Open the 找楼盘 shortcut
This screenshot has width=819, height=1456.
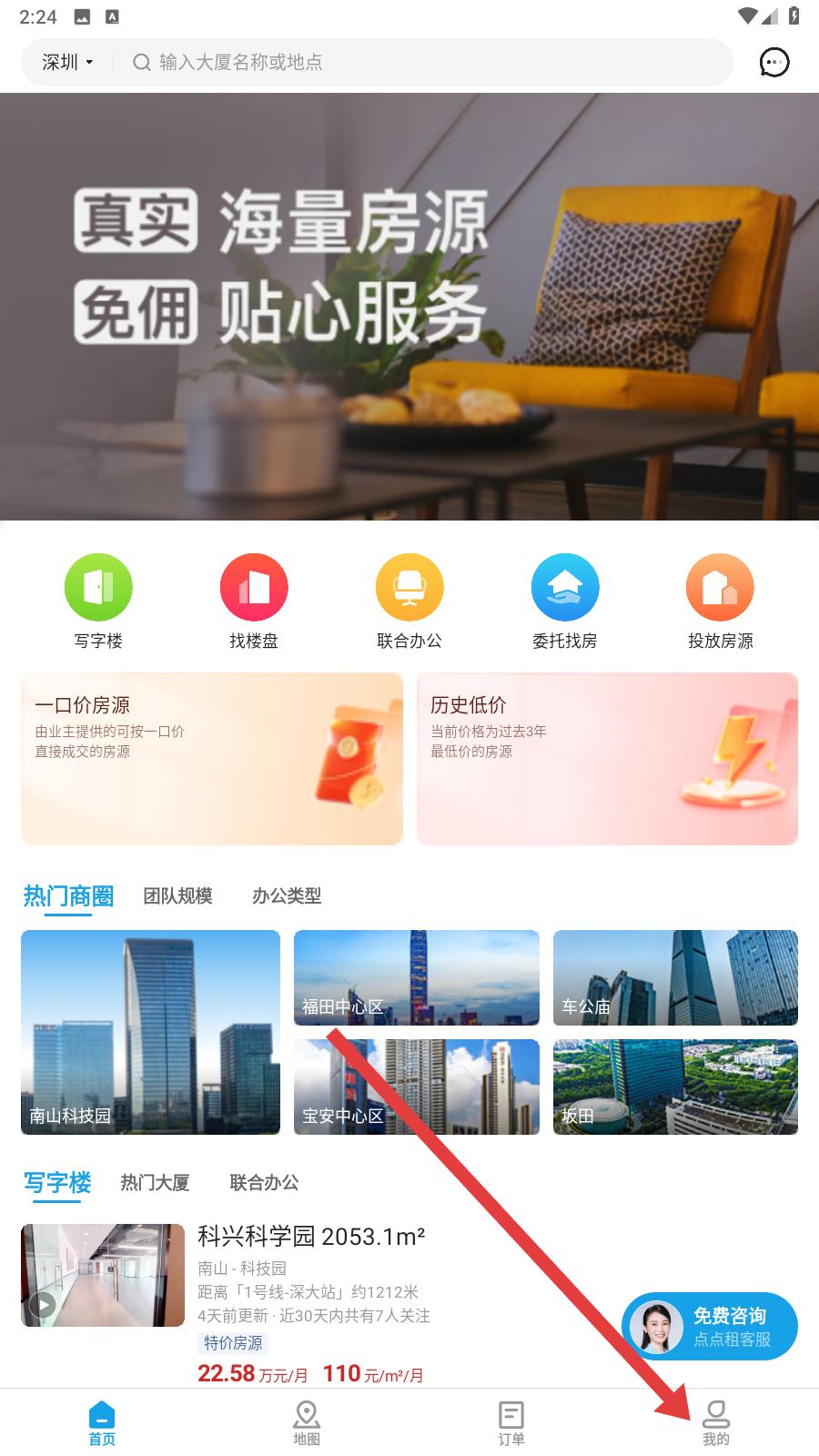[x=254, y=601]
